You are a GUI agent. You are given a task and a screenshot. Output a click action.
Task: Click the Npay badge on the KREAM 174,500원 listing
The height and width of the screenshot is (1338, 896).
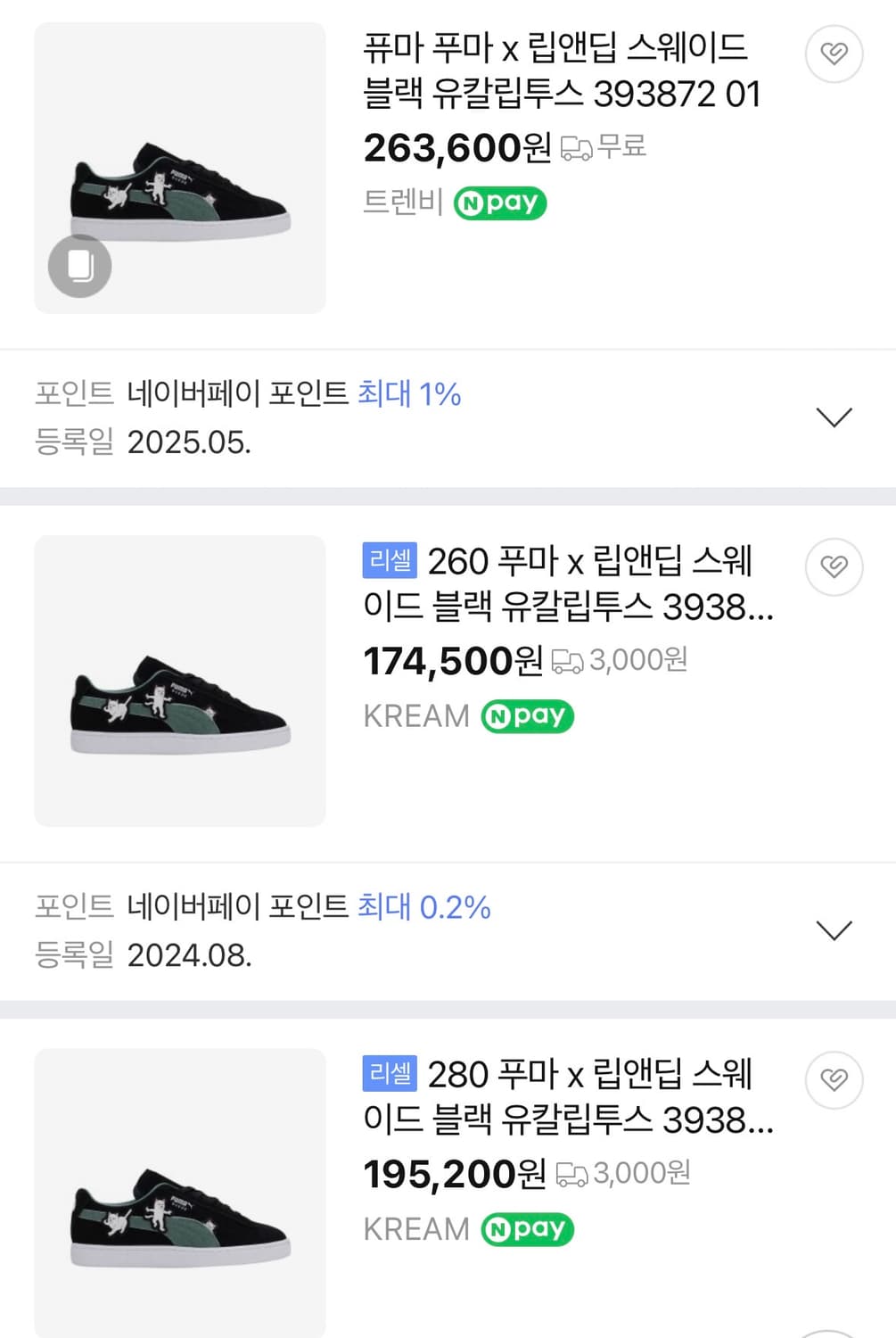click(x=528, y=716)
